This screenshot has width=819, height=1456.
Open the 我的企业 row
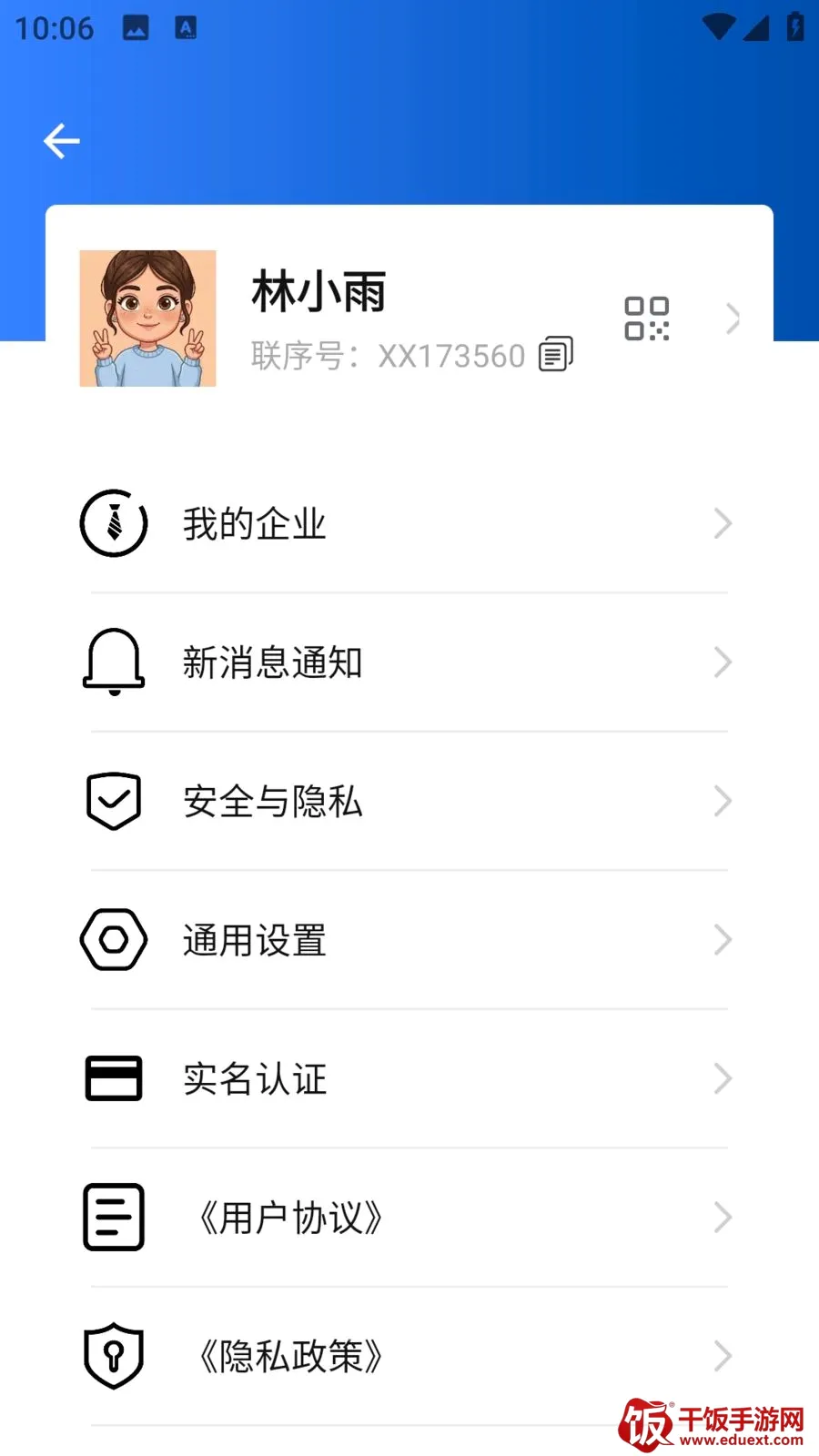click(409, 523)
